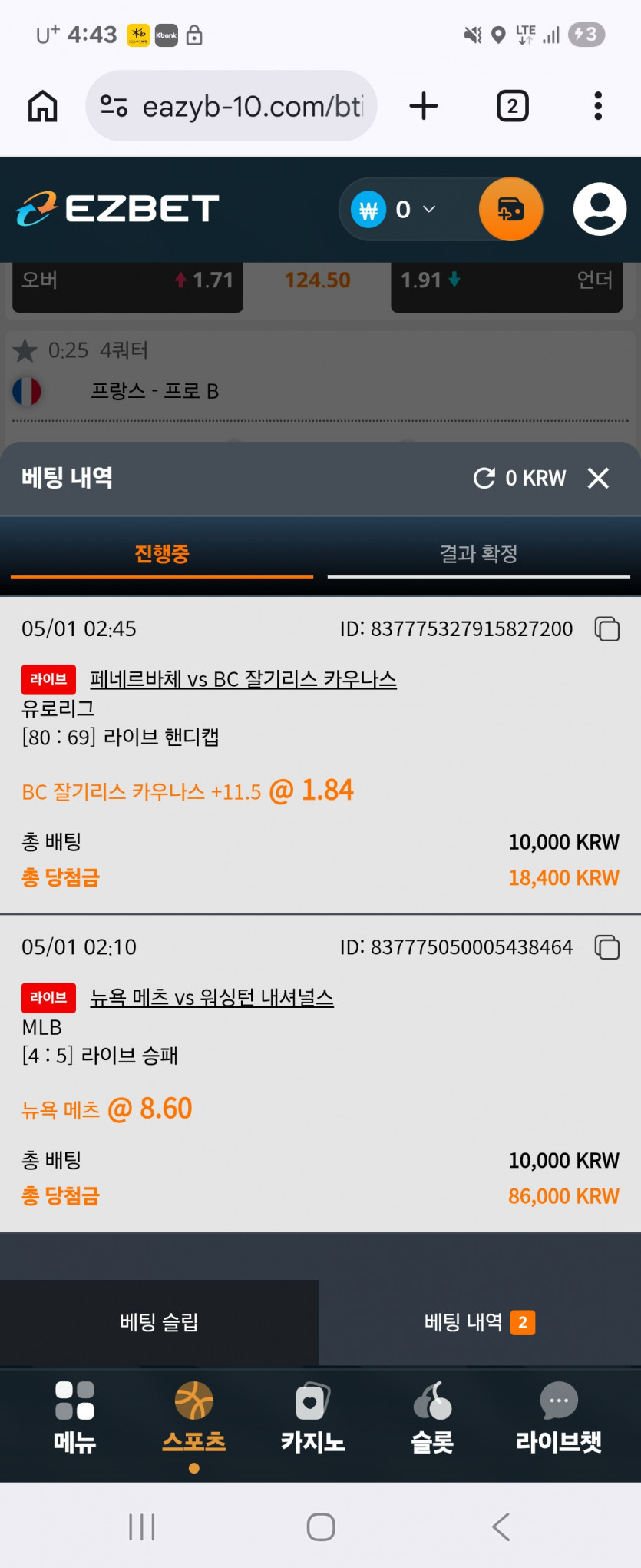Open the orange deposit wallet button
Viewport: 641px width, 1568px height.
tap(510, 209)
